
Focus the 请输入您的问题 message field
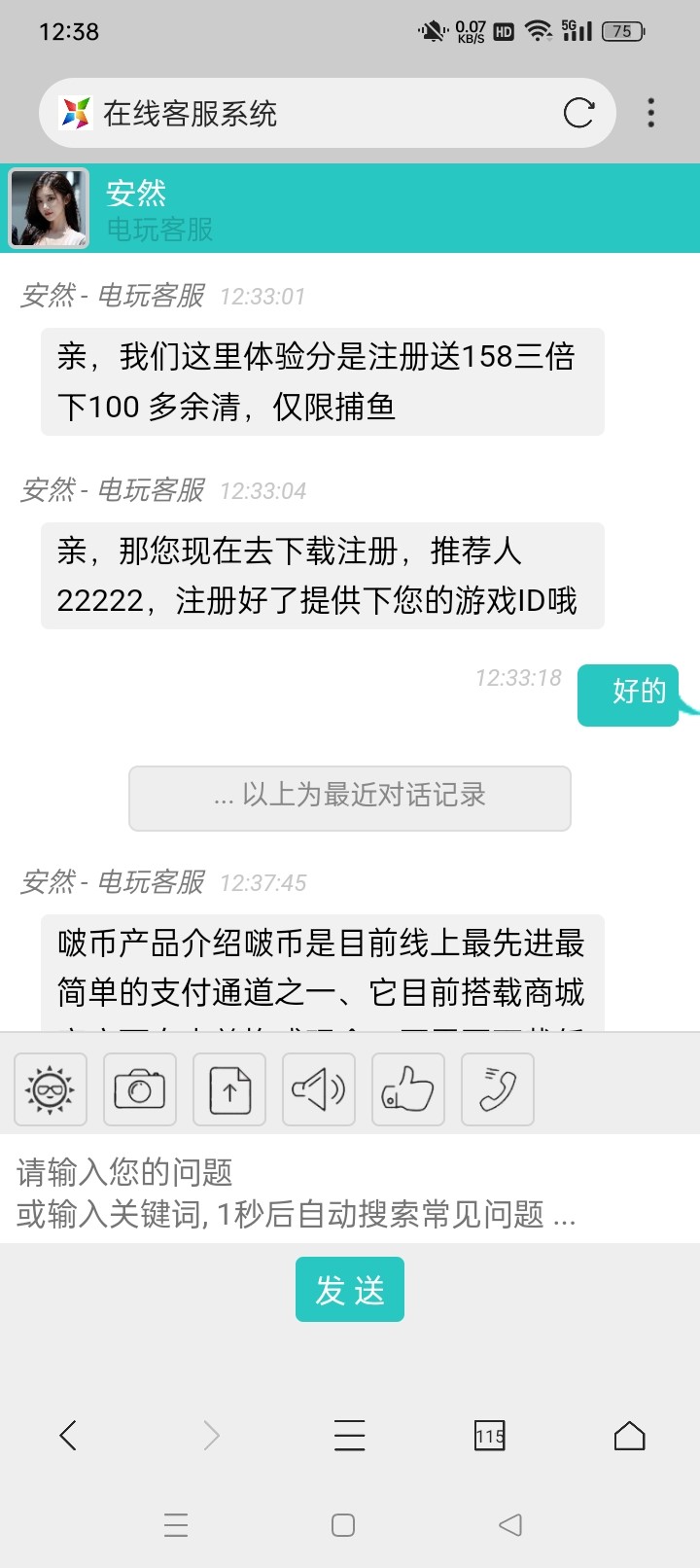[x=350, y=1193]
